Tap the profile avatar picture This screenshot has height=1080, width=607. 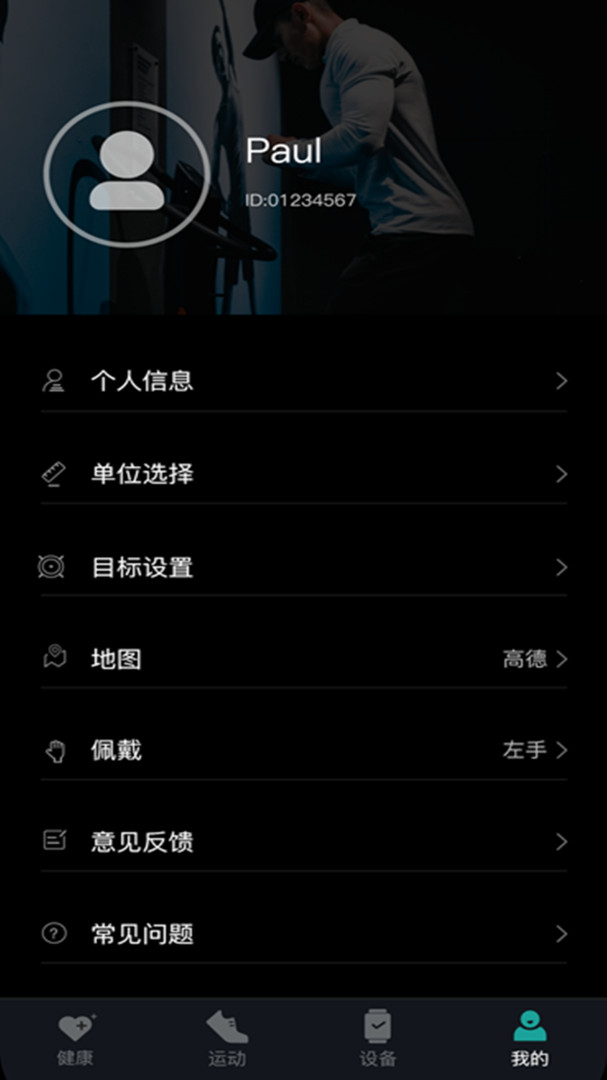[126, 173]
